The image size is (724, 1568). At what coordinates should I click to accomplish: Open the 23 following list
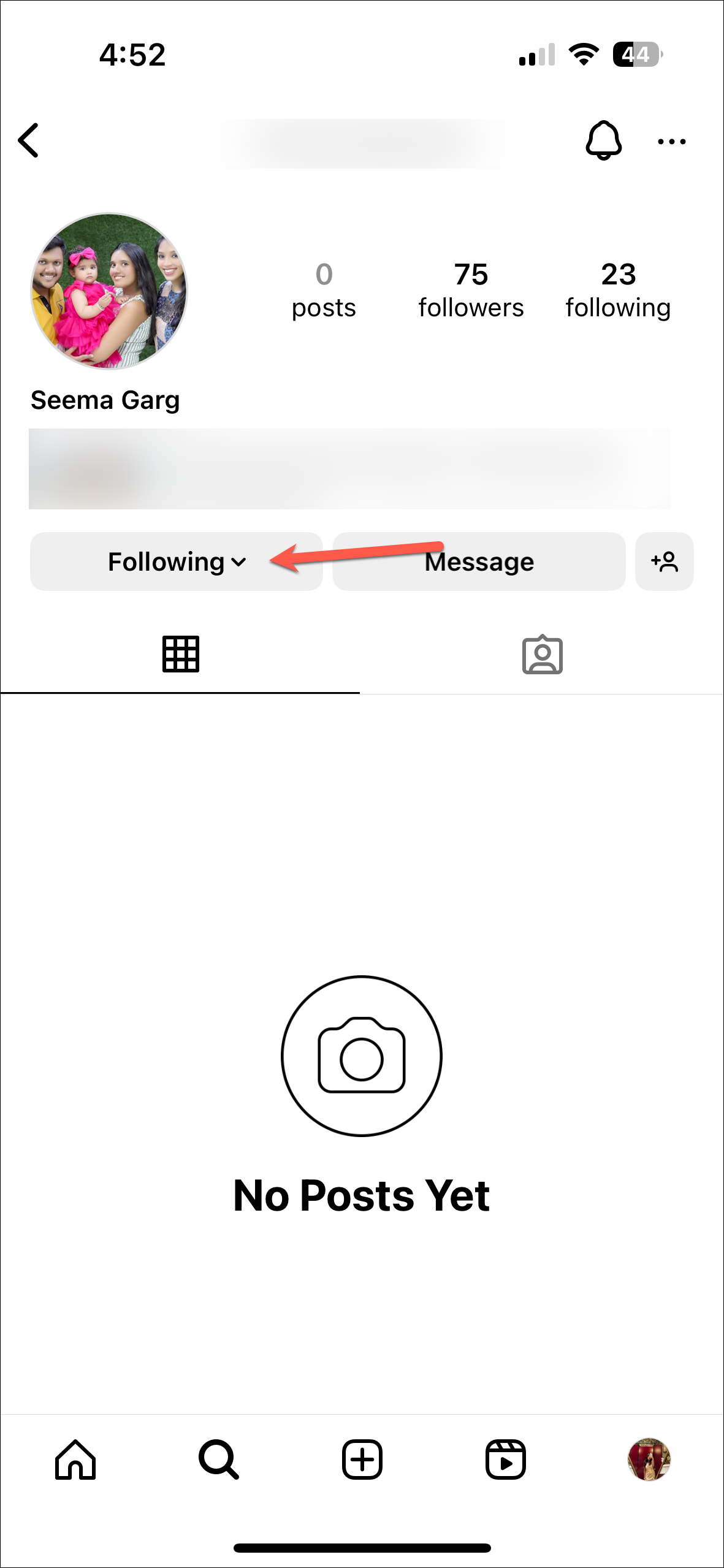coord(618,290)
